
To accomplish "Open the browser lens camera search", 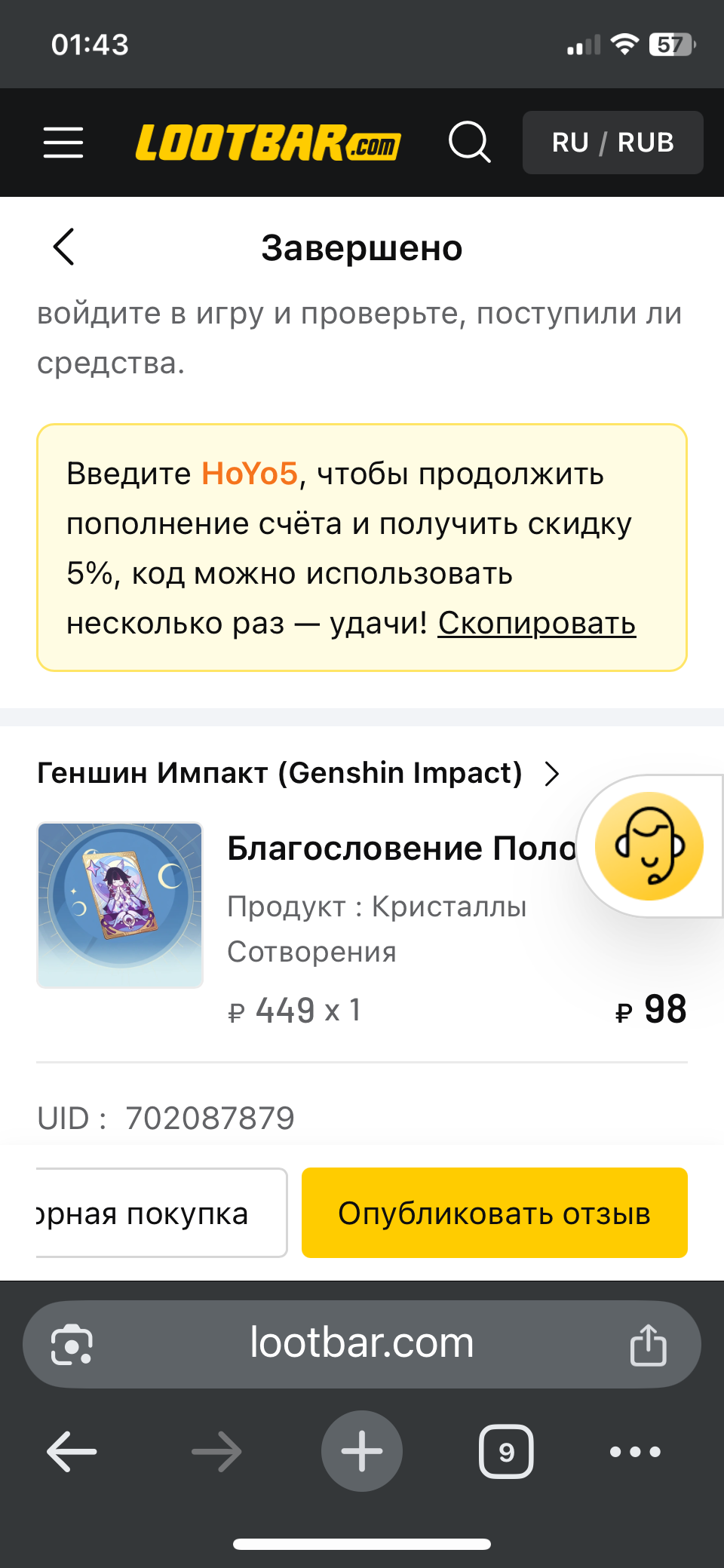I will coord(72,1344).
